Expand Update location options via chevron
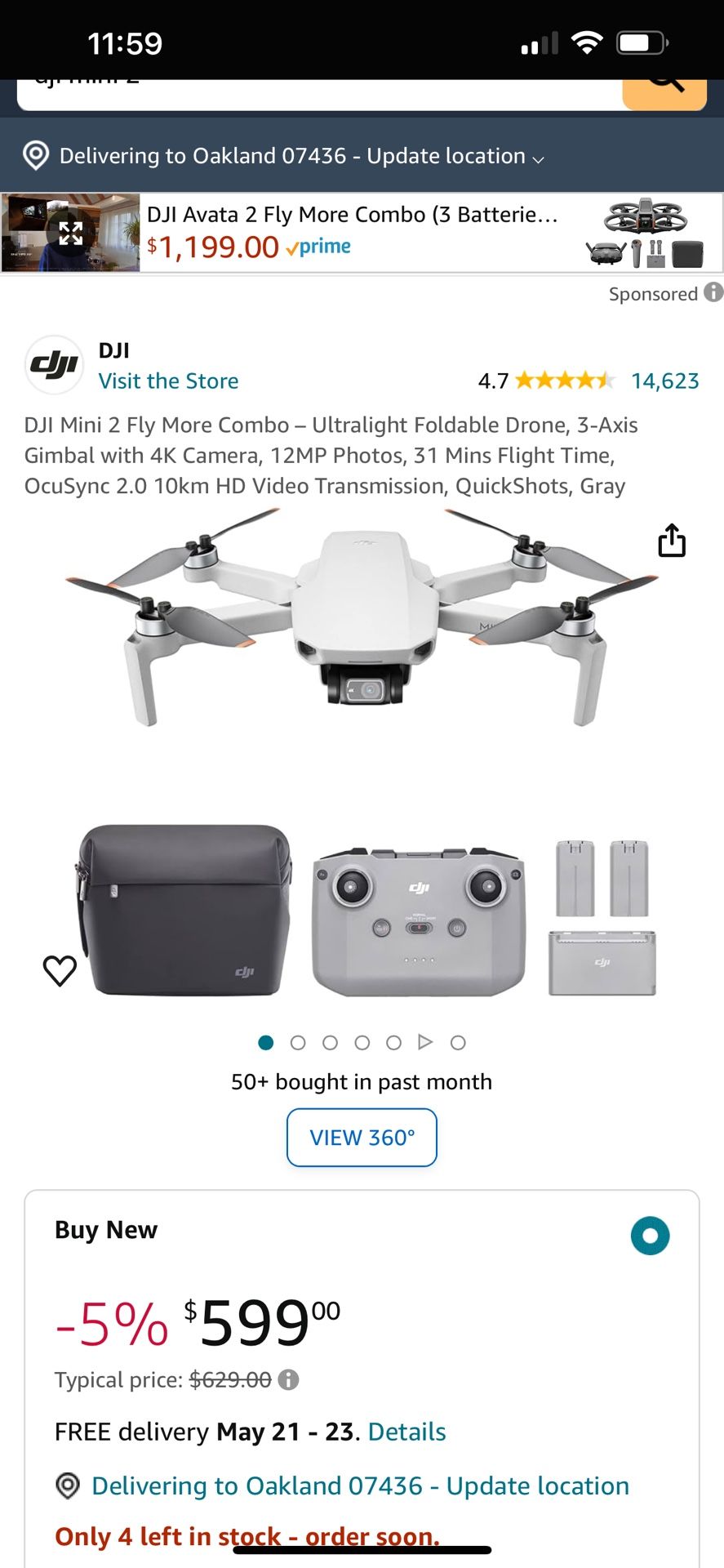724x1568 pixels. click(x=539, y=159)
